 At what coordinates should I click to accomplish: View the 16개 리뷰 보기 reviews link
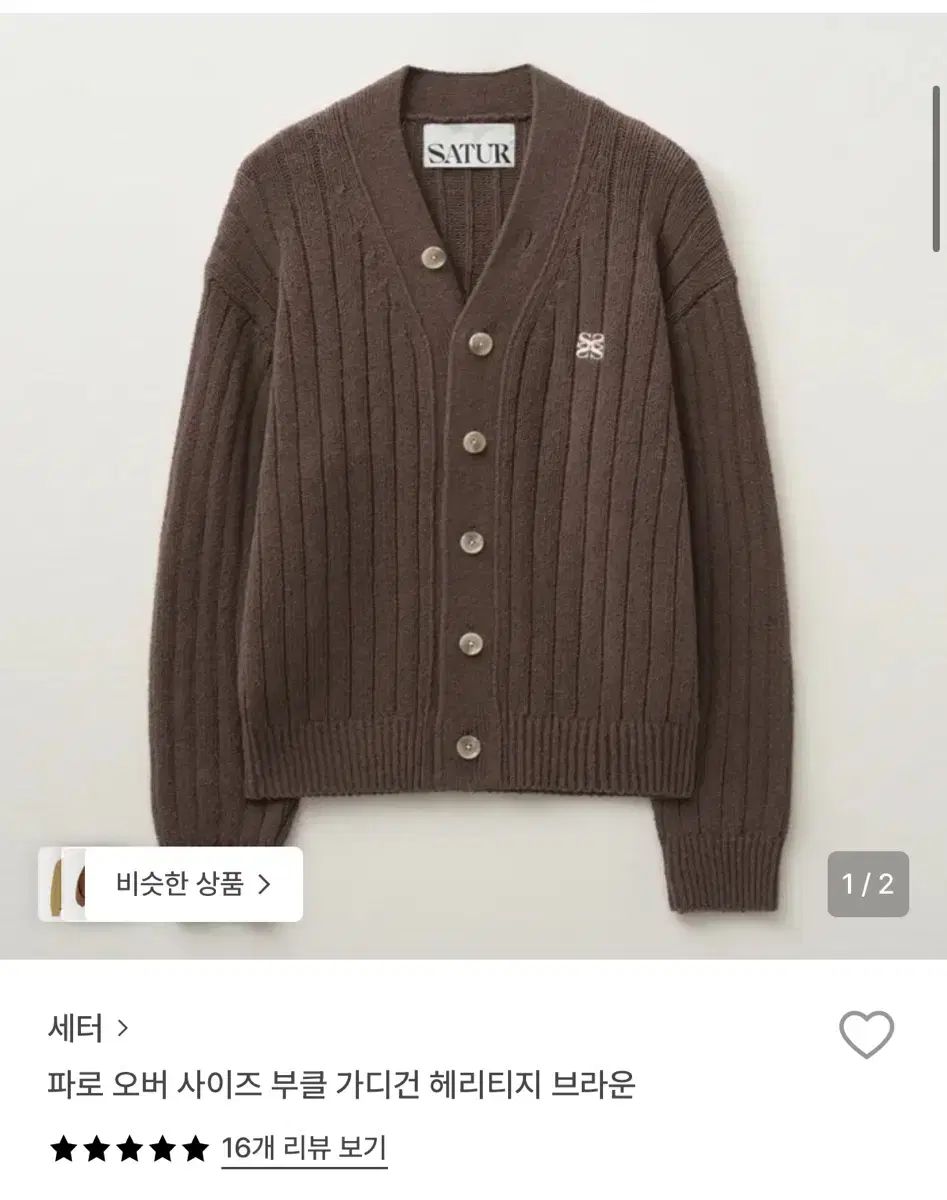pyautogui.click(x=304, y=1148)
